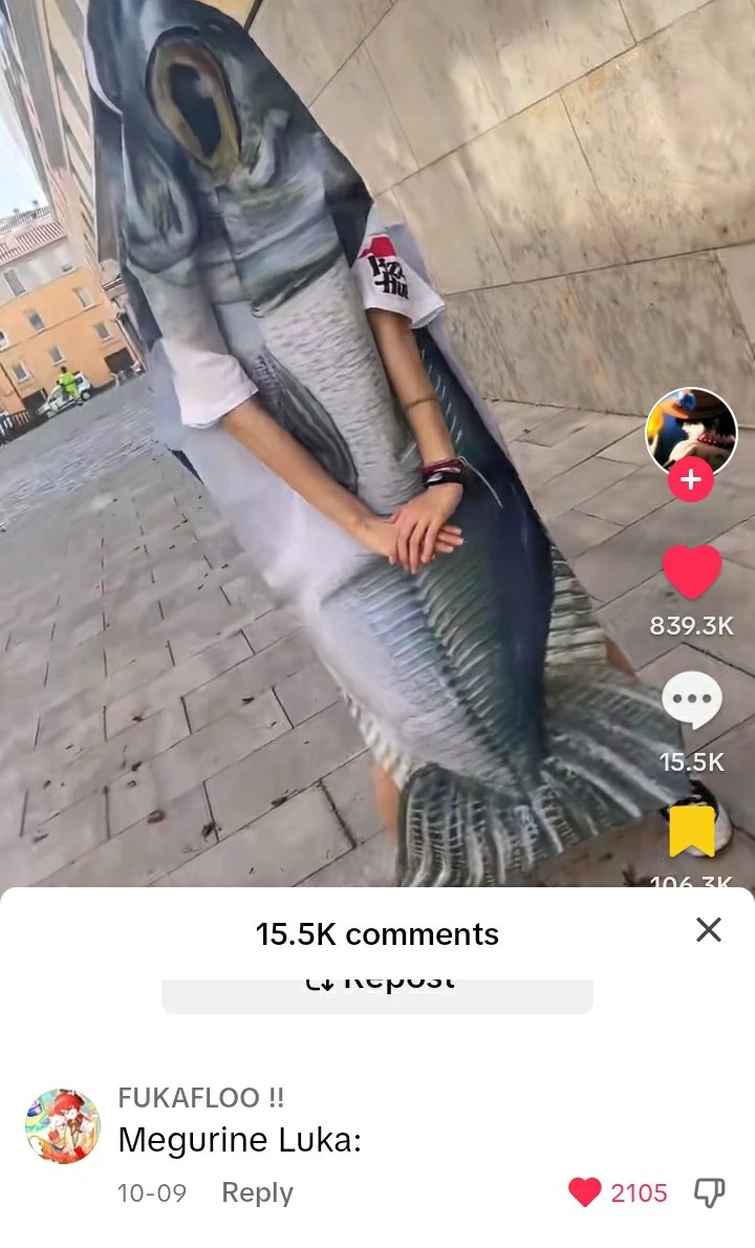Screen dimensions: 755x1248
Task: Close the comments panel
Action: point(708,930)
